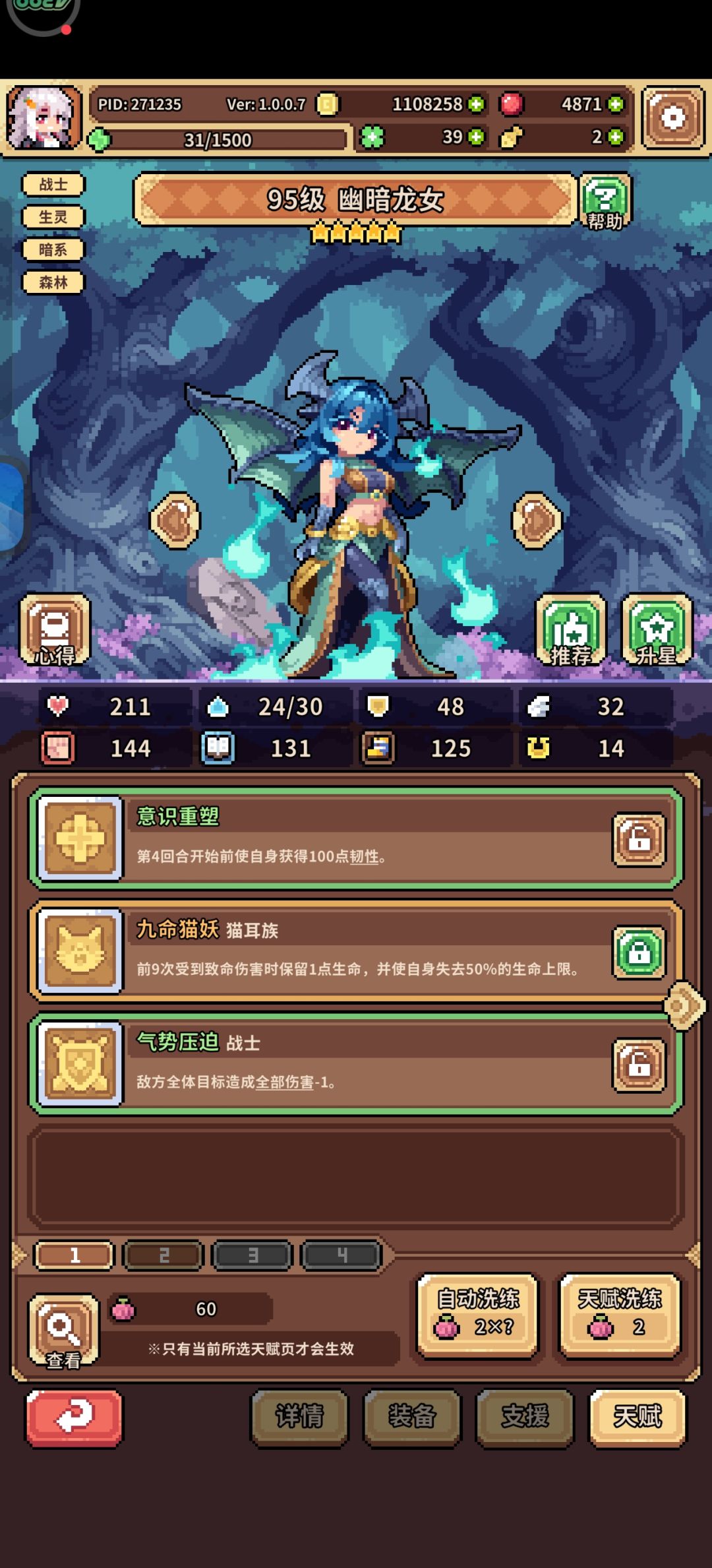Viewport: 712px width, 1568px height.
Task: Click the player avatar portrait top left
Action: click(x=44, y=117)
